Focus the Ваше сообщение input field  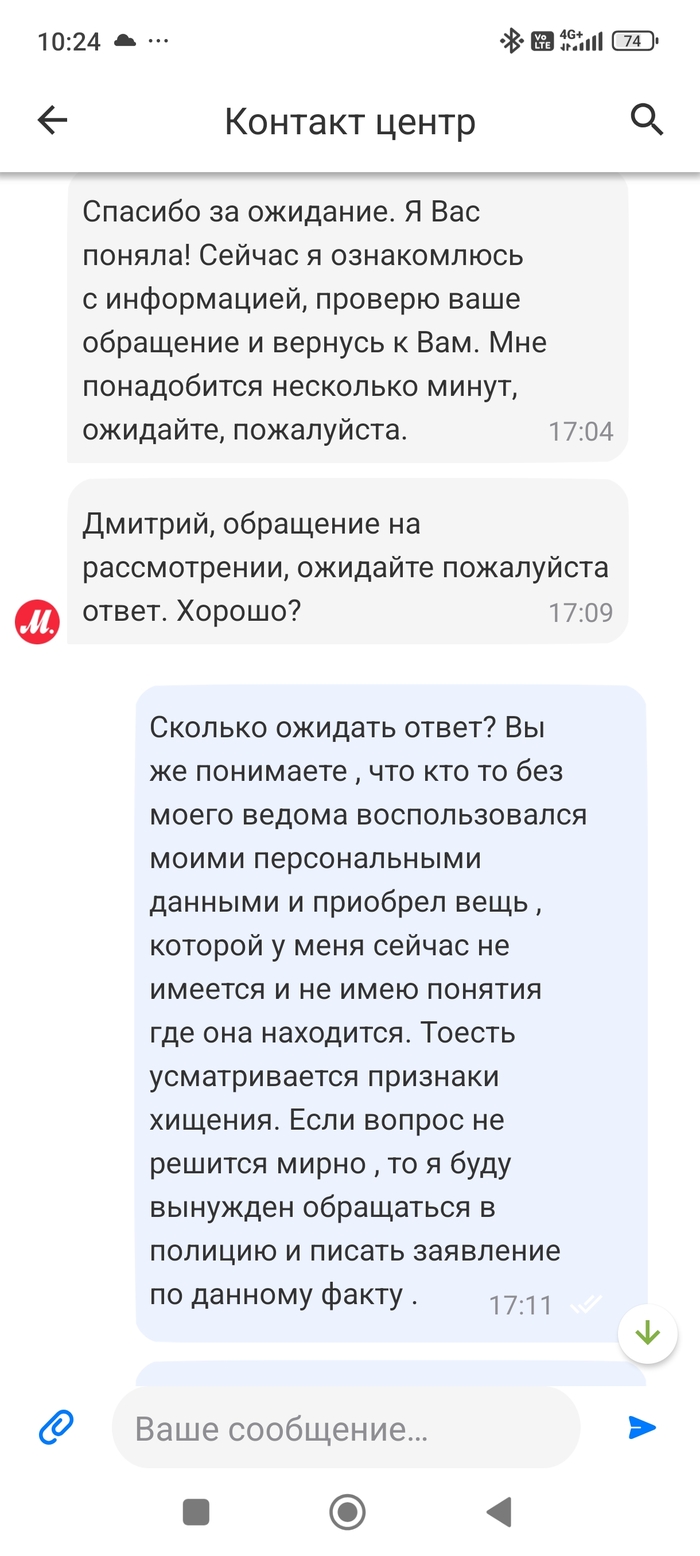[x=345, y=1428]
